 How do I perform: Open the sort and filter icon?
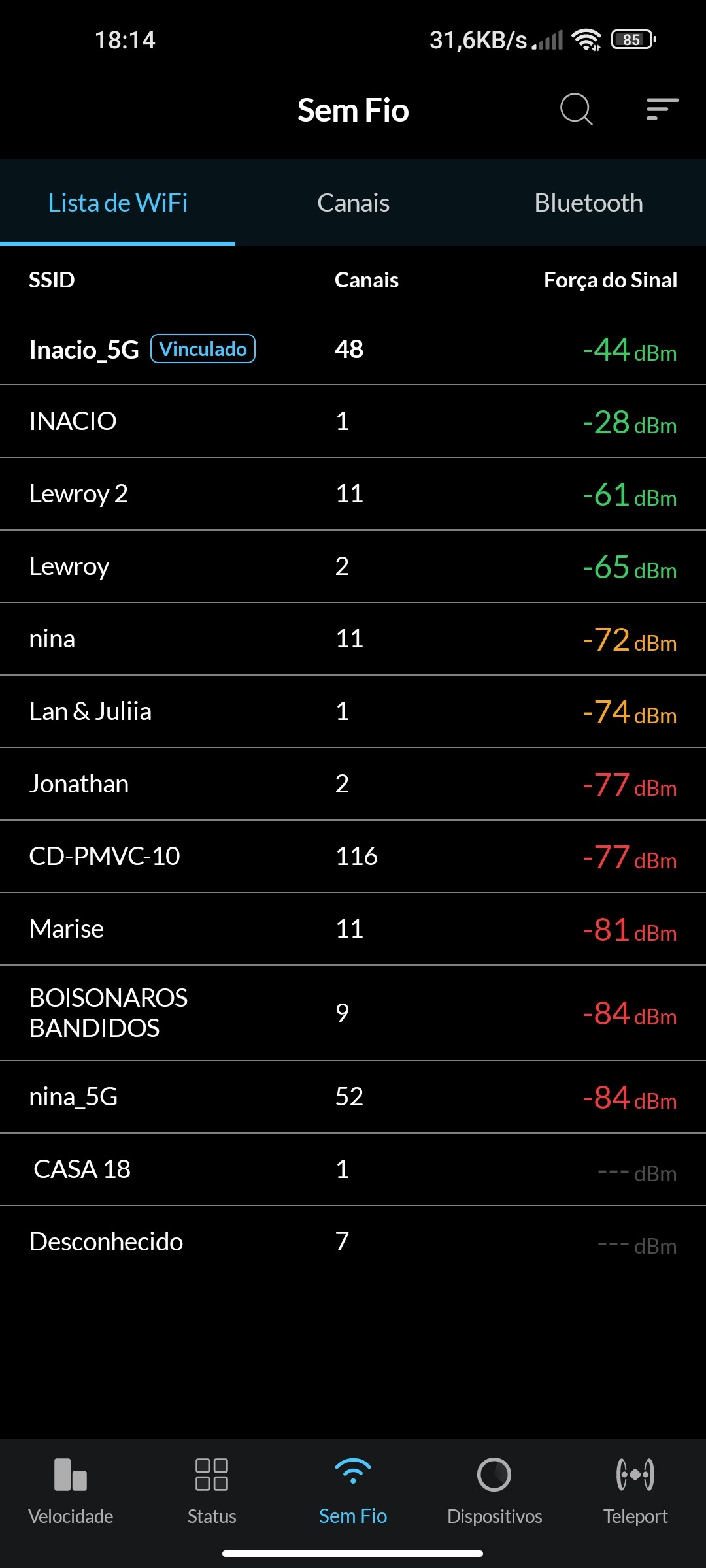point(662,109)
